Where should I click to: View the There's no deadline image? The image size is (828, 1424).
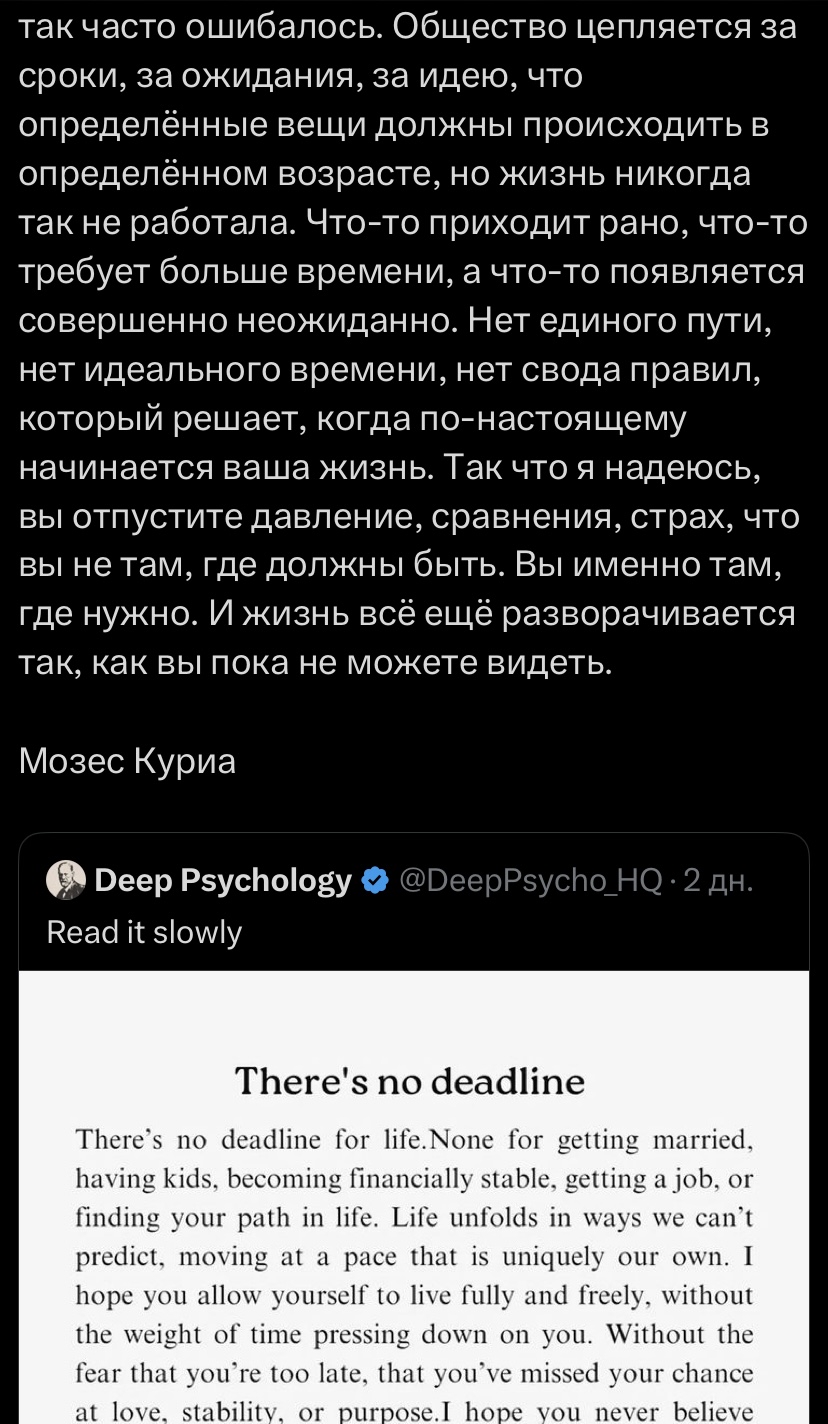point(413,1200)
